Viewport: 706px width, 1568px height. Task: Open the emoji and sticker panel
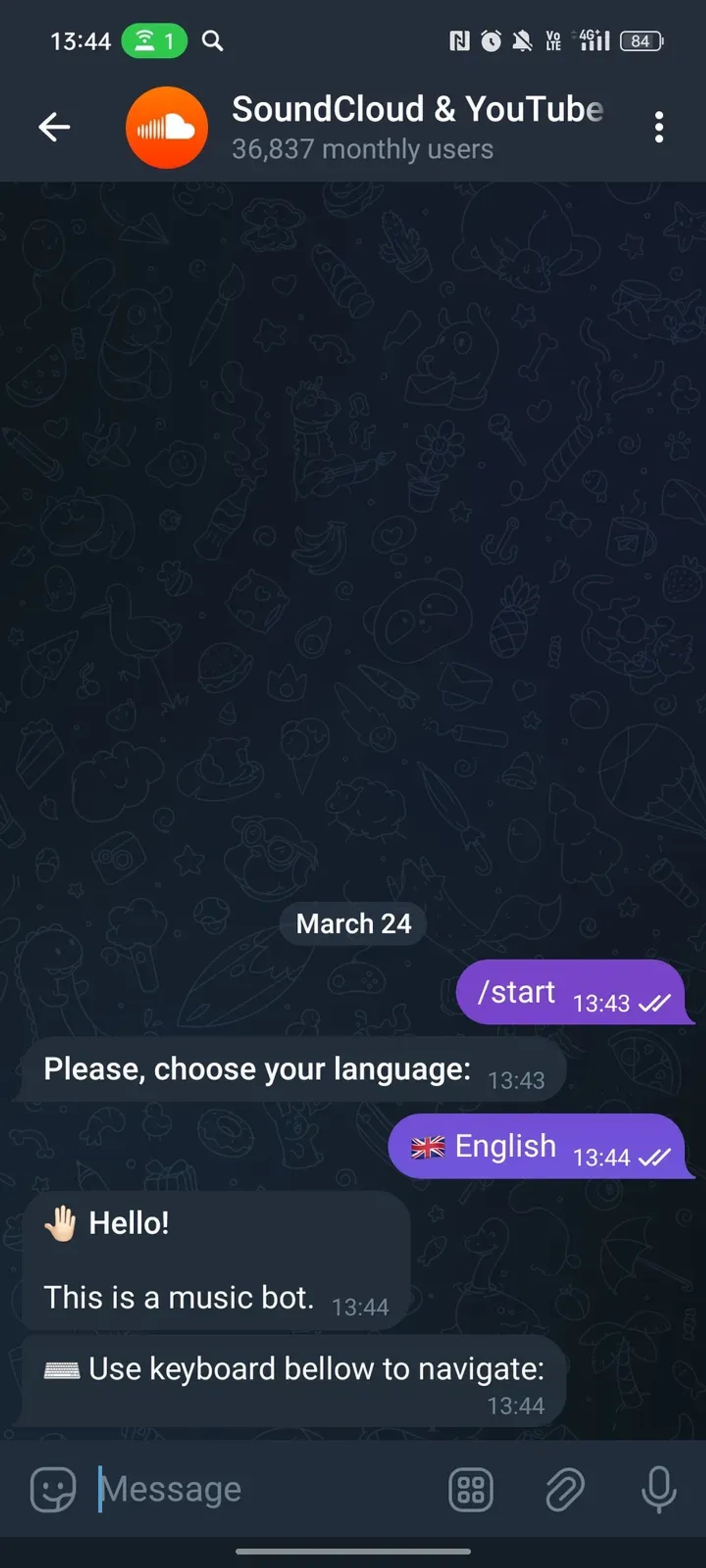(x=53, y=1489)
